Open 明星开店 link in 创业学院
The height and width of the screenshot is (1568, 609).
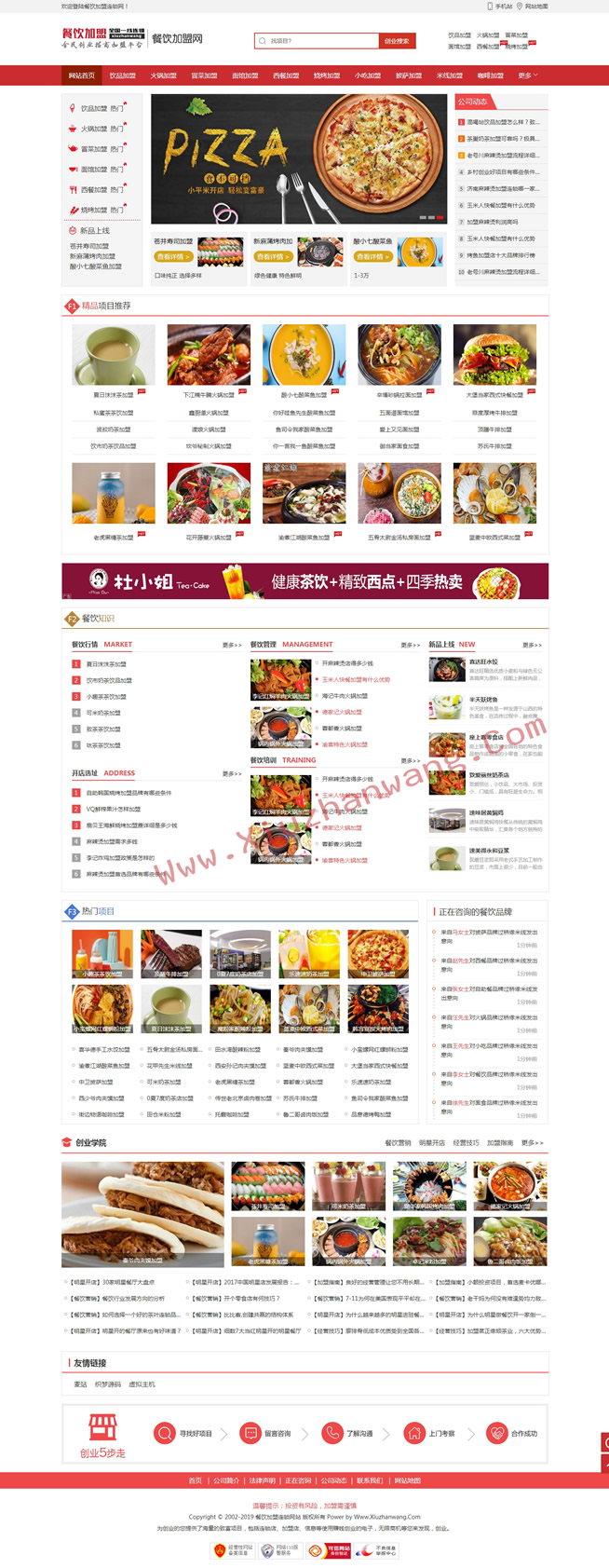[x=432, y=1142]
